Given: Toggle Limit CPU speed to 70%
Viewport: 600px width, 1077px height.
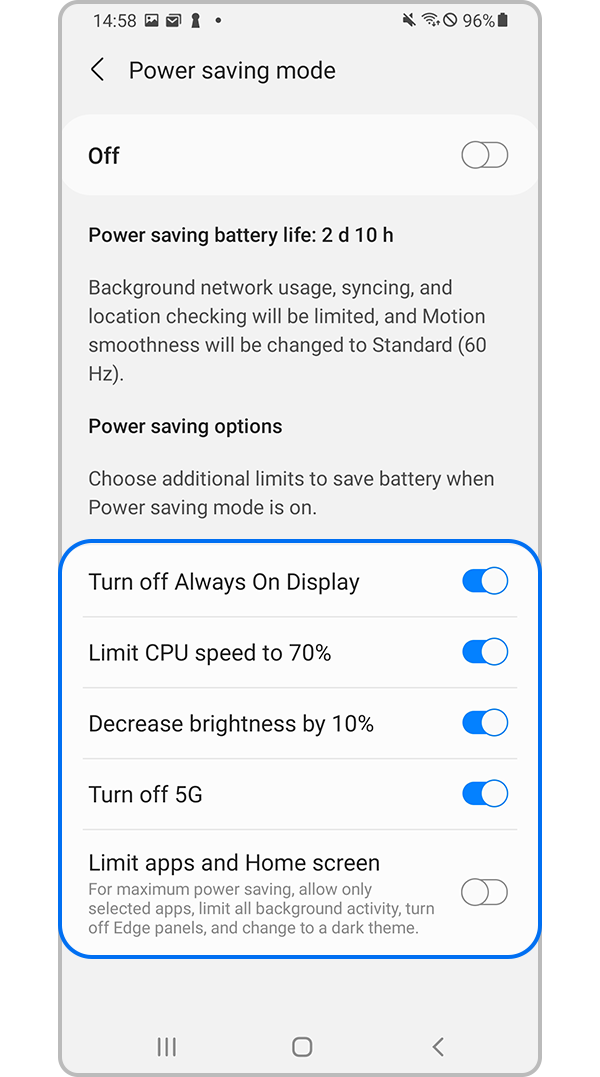Looking at the screenshot, I should click(x=484, y=652).
